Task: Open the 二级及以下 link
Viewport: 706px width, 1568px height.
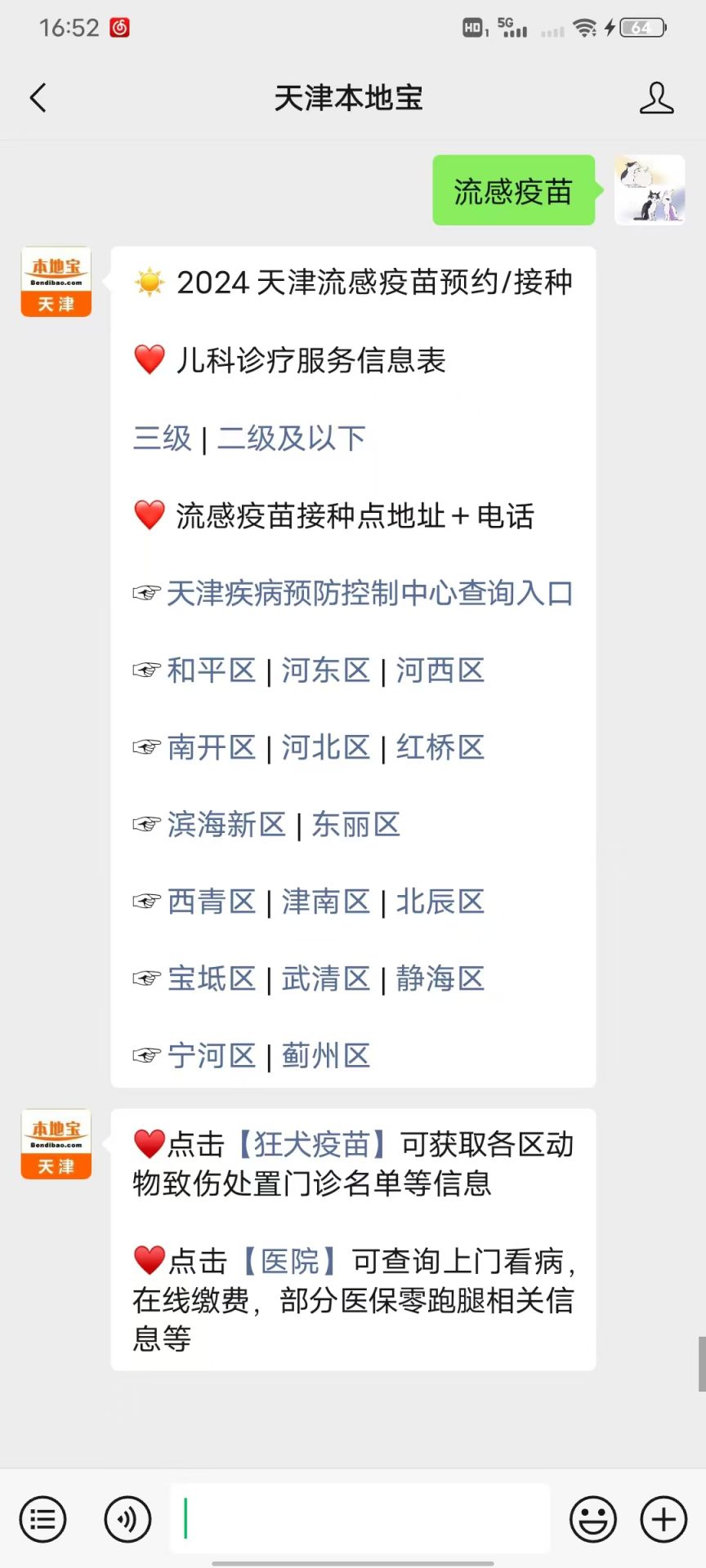Action: click(291, 439)
